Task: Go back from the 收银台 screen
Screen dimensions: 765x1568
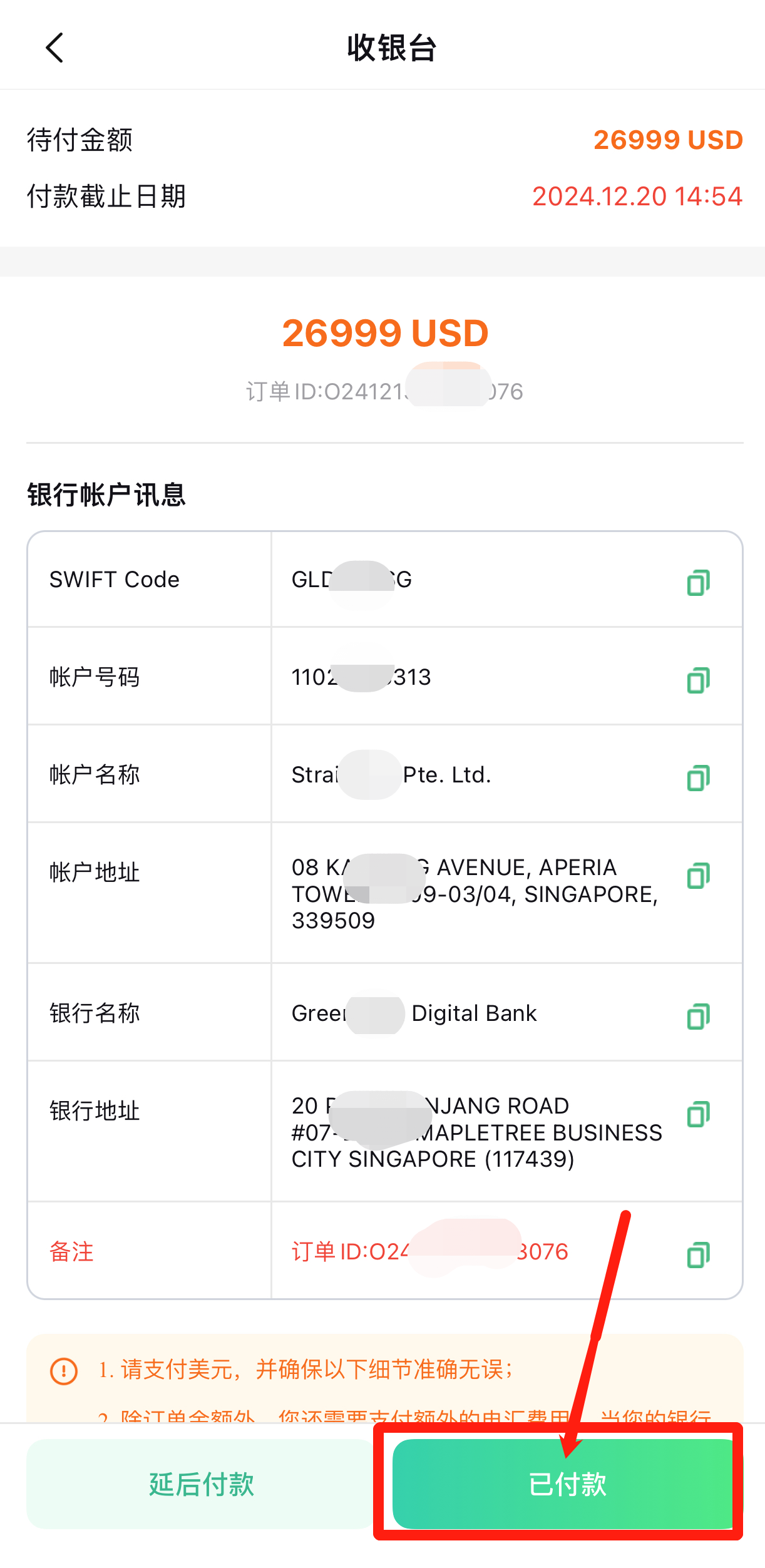Action: [x=55, y=48]
